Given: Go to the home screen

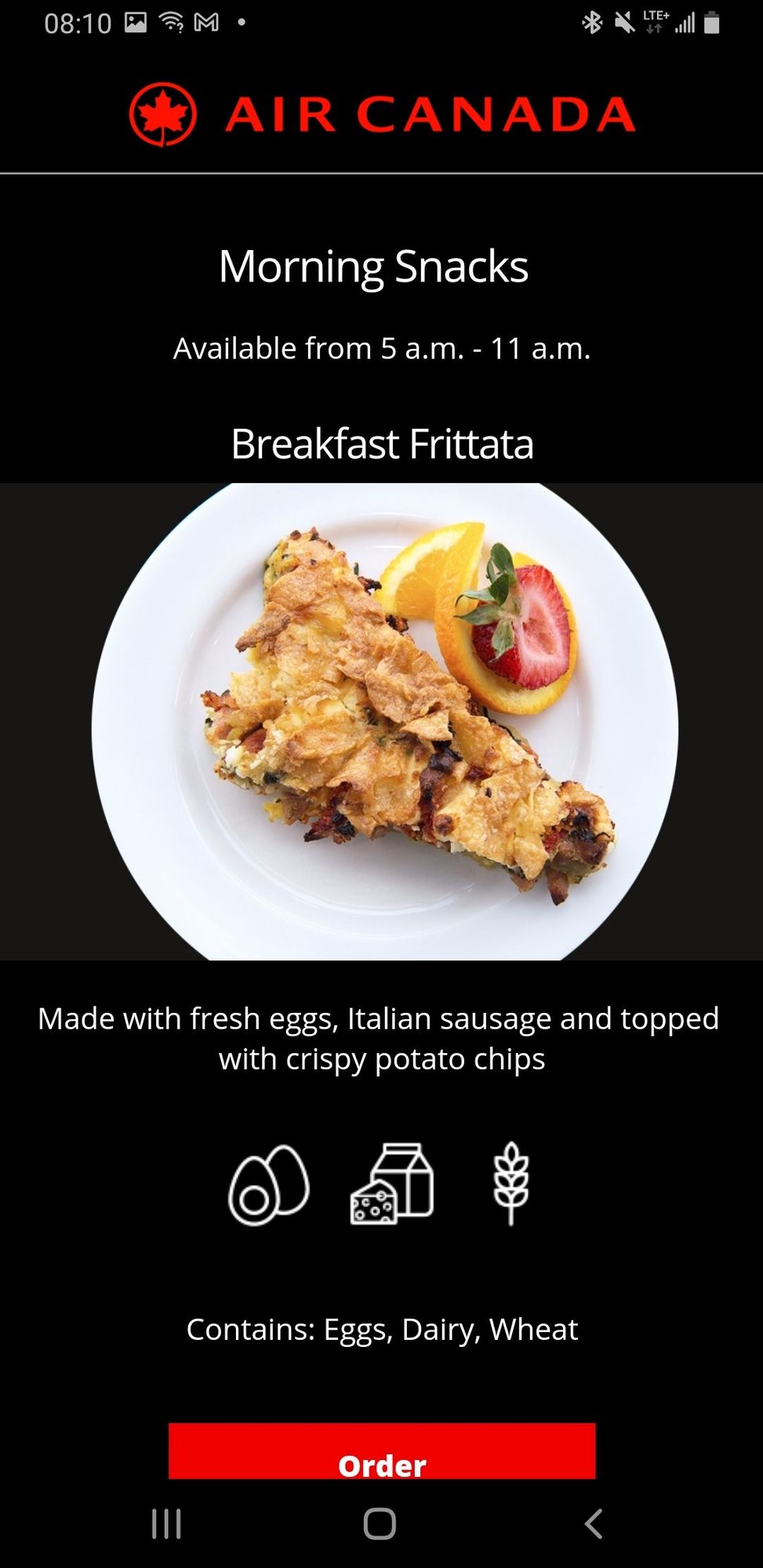Looking at the screenshot, I should [x=380, y=1524].
